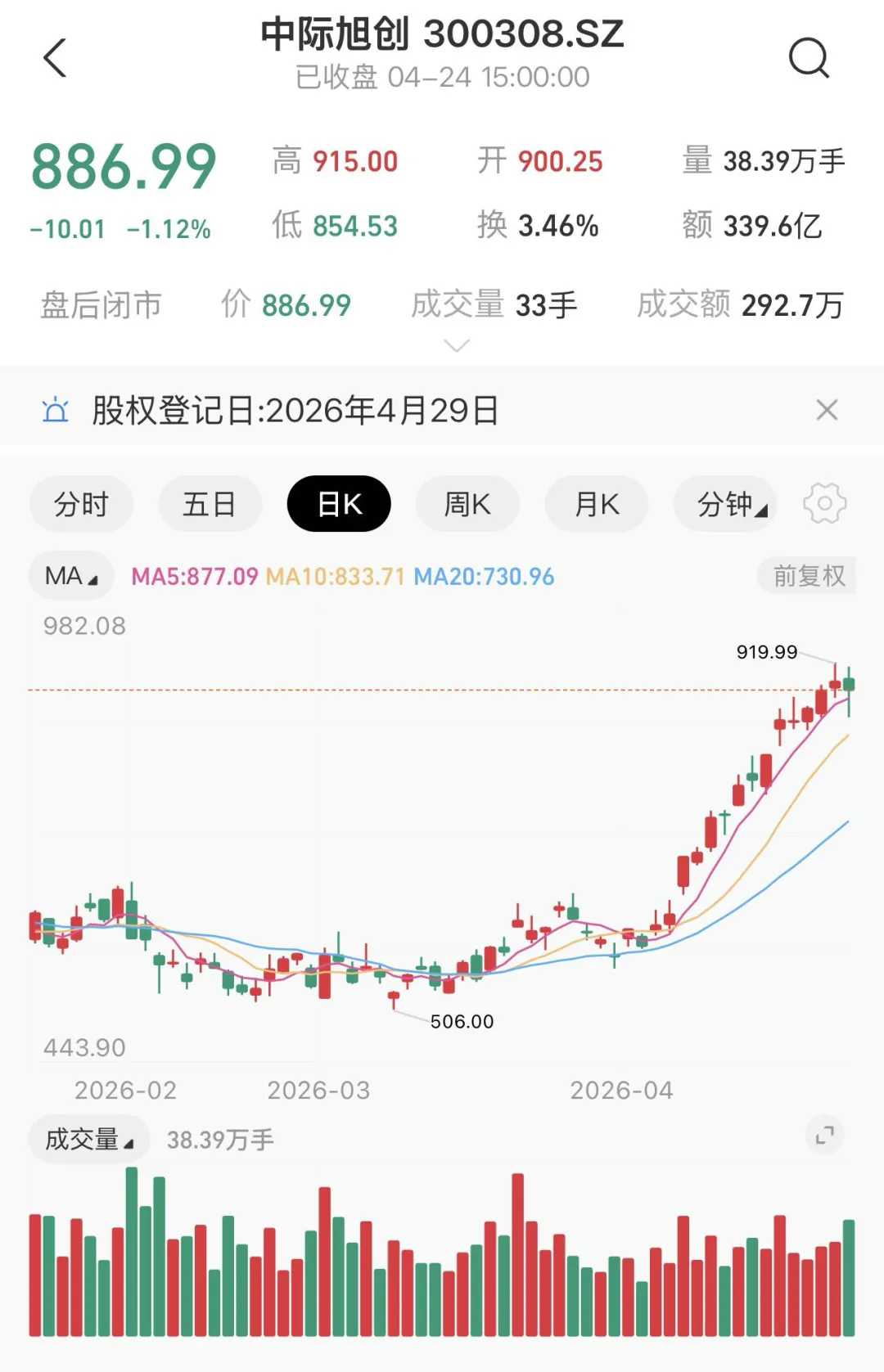
Task: Open the MA indicator dropdown
Action: point(70,576)
